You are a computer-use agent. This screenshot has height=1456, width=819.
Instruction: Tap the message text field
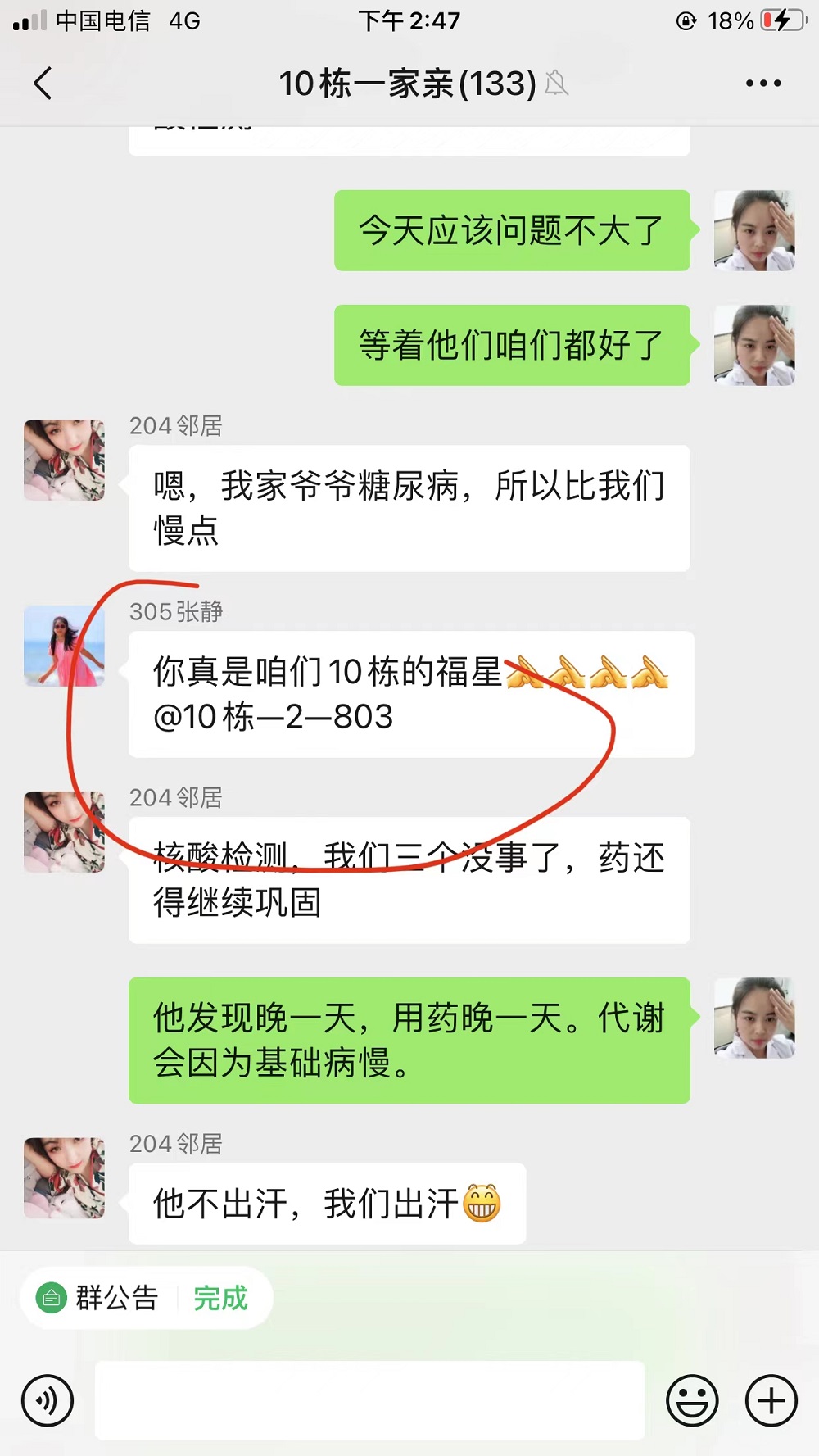click(369, 1400)
